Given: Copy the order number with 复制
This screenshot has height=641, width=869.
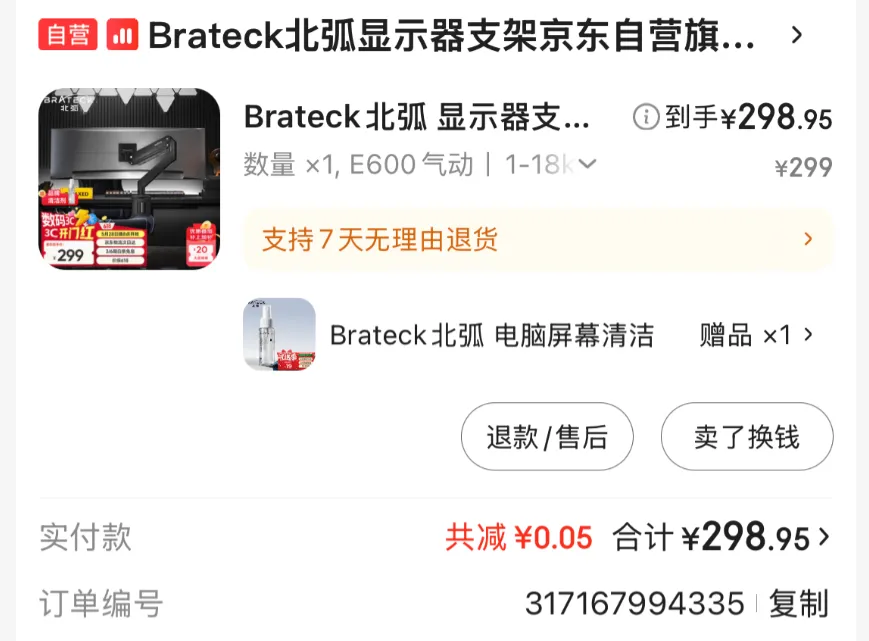Looking at the screenshot, I should 798,604.
